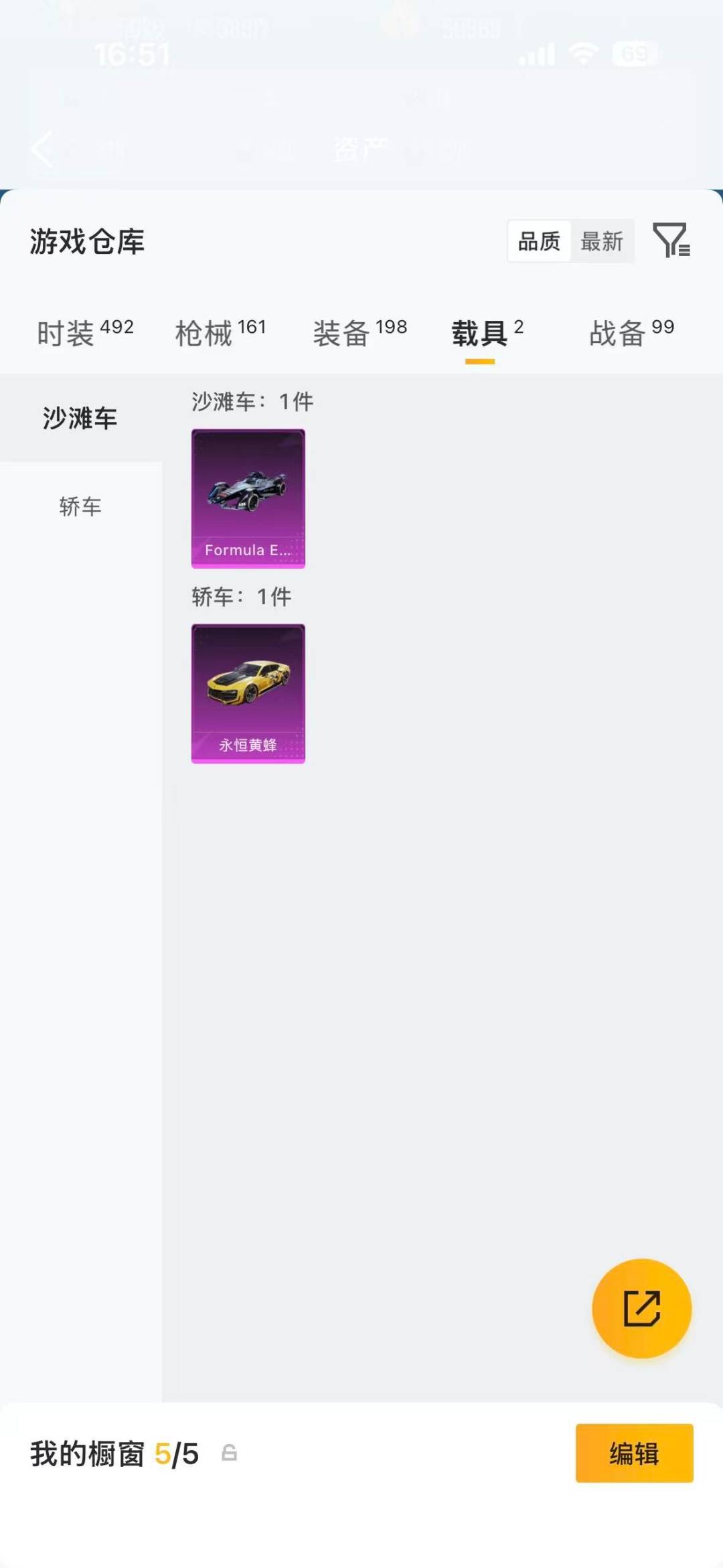Switch sorting to 最新
Screen dimensions: 723x1568
602,241
